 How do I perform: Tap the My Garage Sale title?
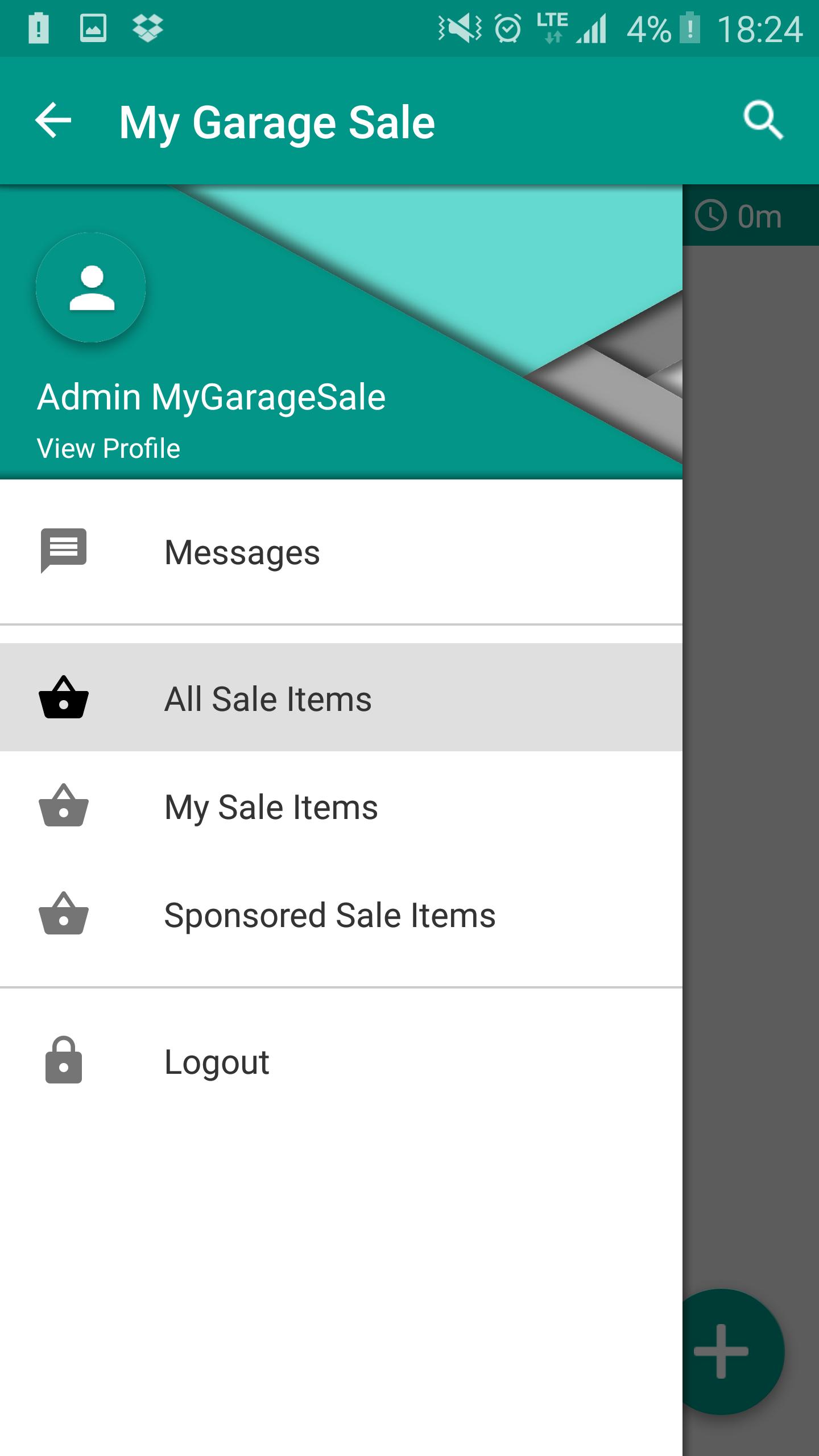tap(277, 121)
